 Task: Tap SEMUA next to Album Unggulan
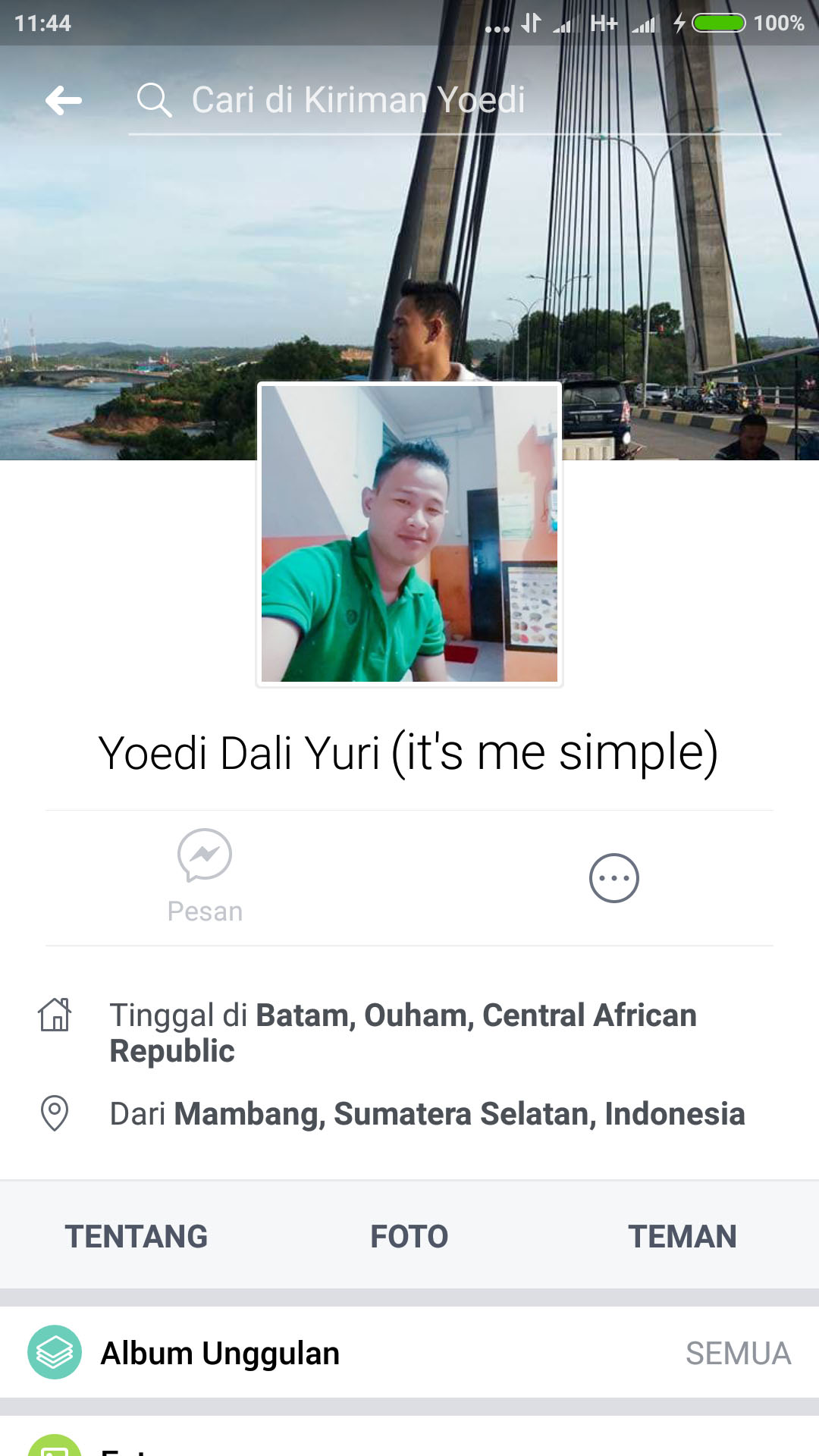coord(738,1353)
